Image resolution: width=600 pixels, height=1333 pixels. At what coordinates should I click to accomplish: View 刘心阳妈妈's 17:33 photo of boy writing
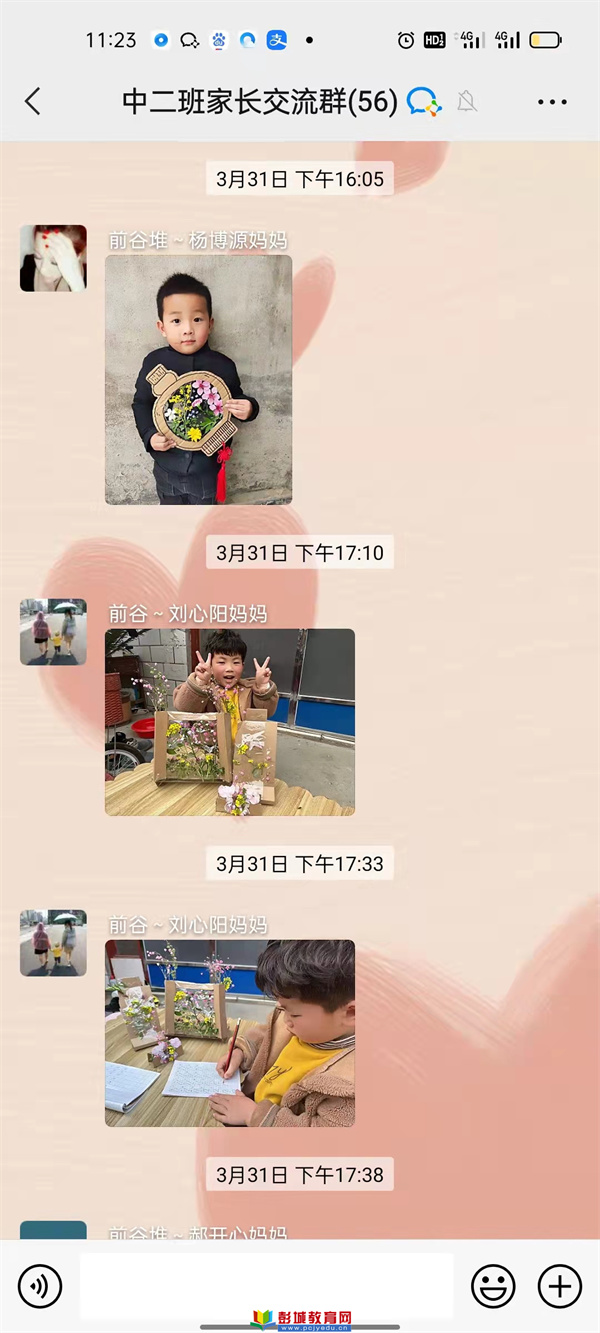pos(230,1033)
